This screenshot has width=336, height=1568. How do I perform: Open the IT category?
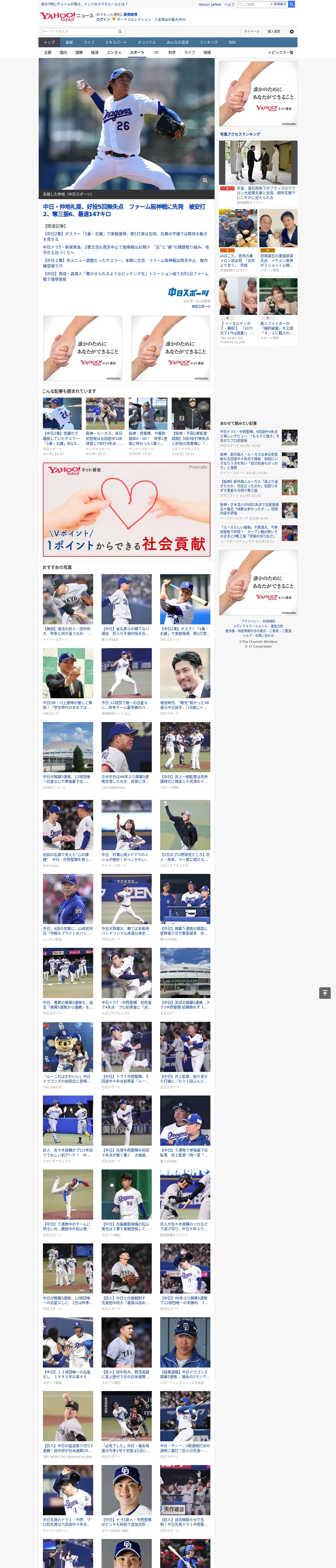[x=156, y=52]
